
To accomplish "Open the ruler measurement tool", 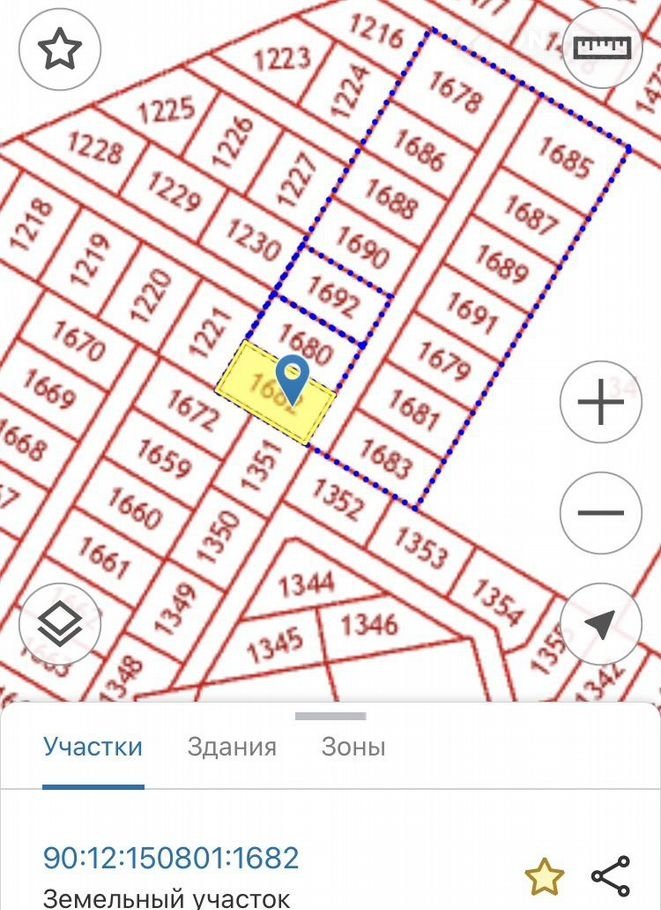I will click(601, 49).
